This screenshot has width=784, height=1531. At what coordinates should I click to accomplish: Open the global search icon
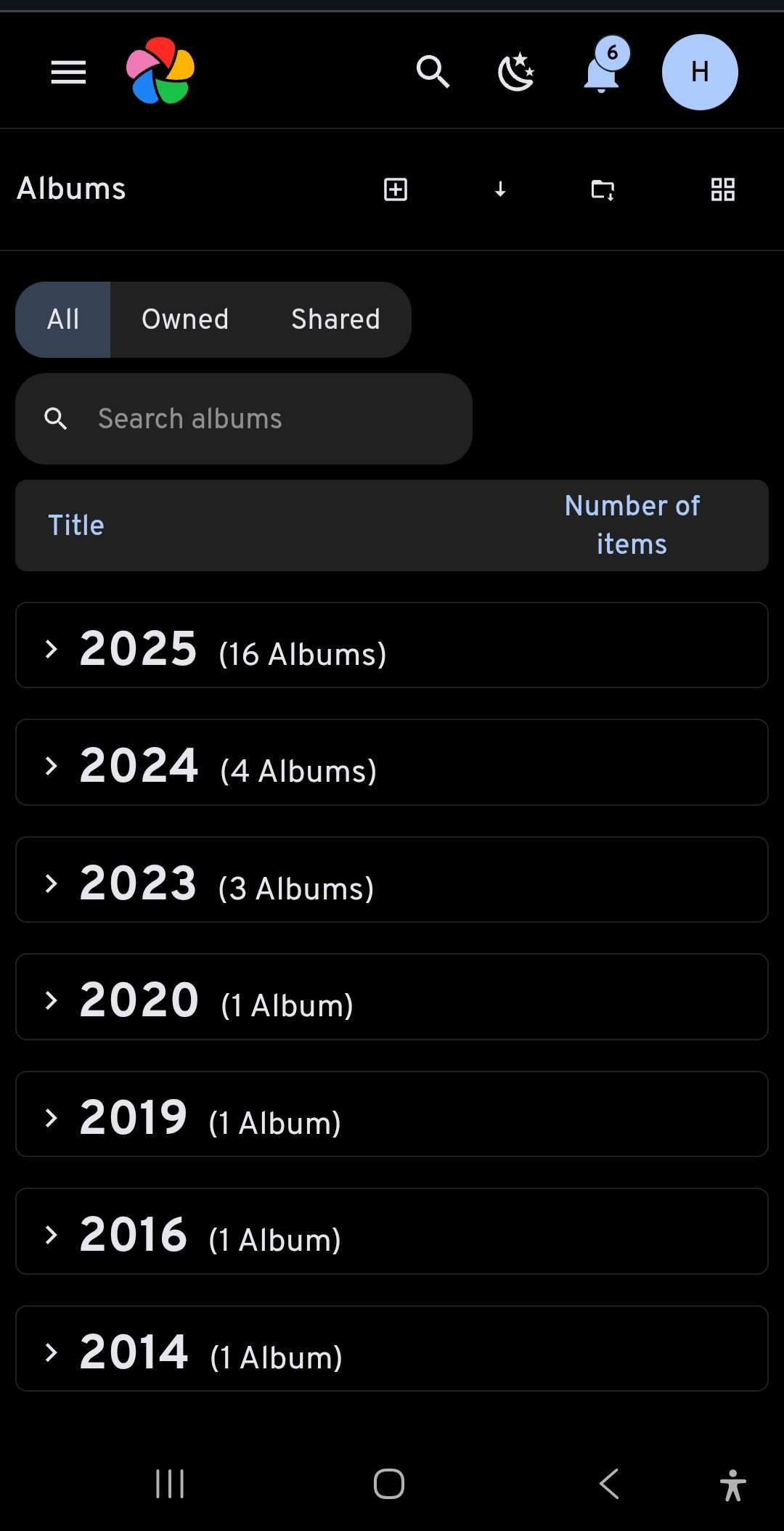[433, 72]
